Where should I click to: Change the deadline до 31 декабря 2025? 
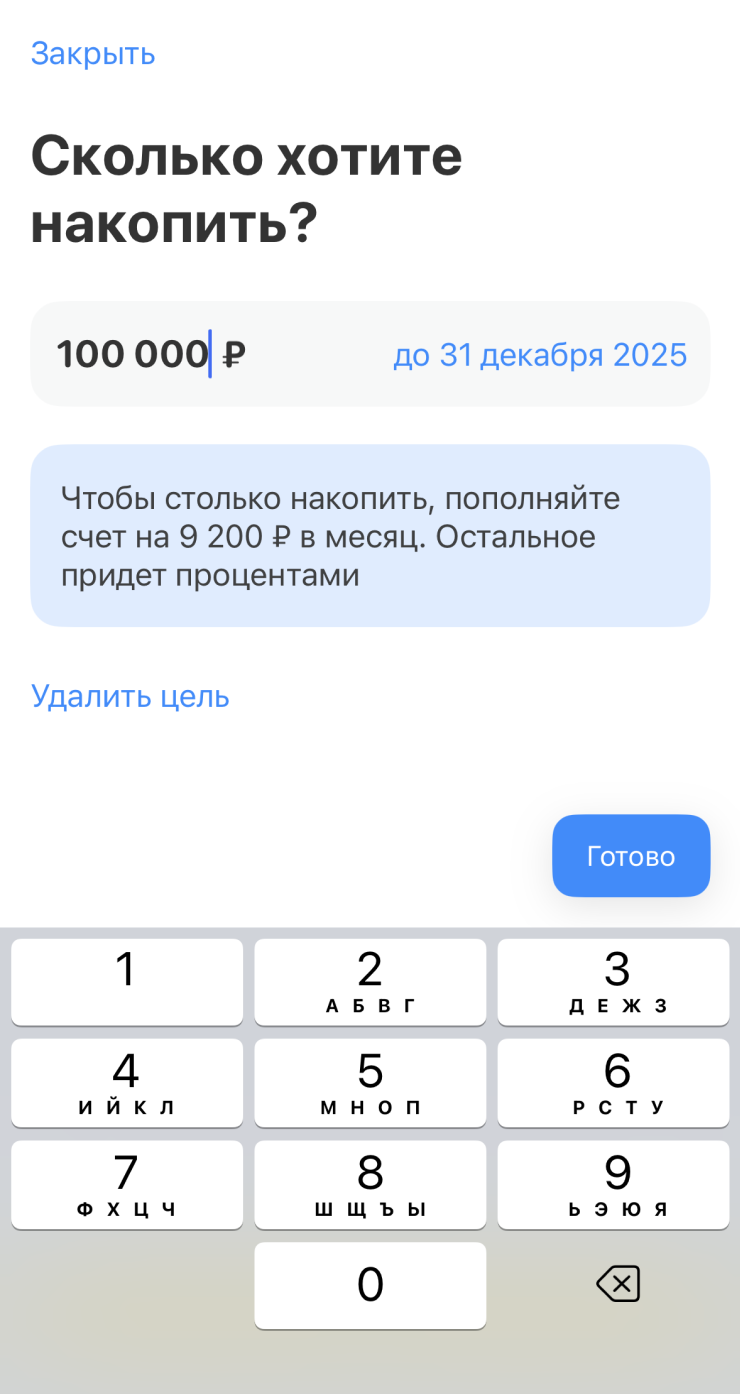point(540,355)
